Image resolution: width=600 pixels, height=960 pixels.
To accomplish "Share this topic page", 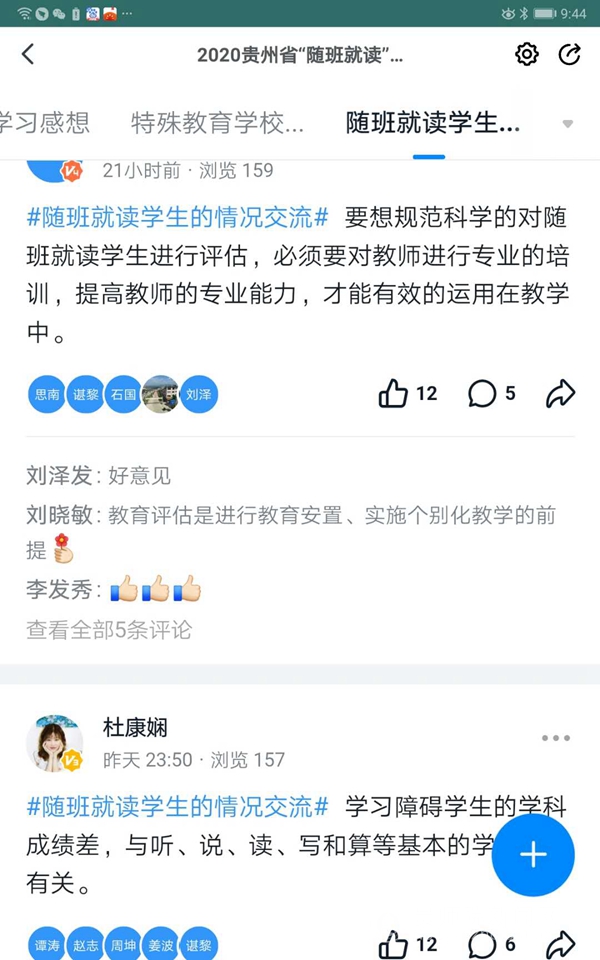I will (x=570, y=54).
